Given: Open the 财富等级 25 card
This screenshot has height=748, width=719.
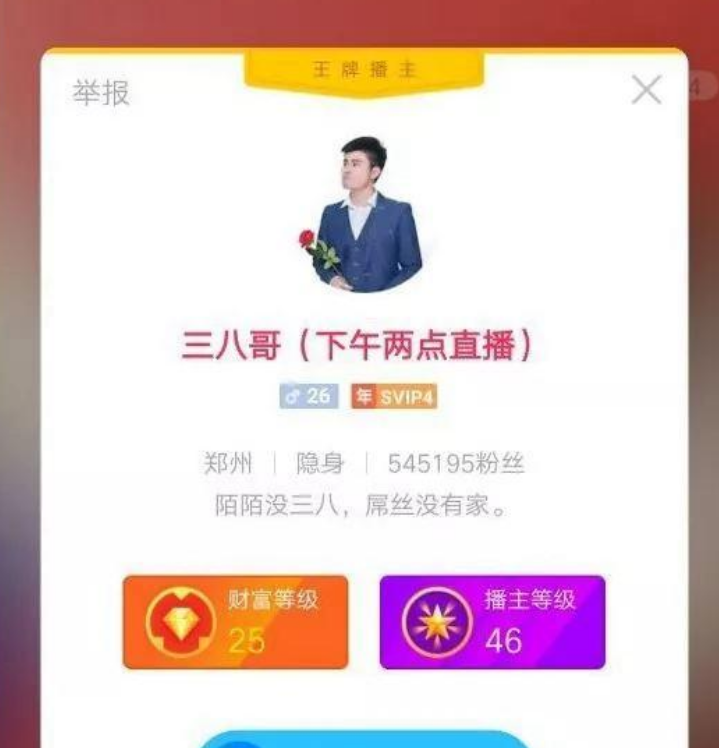Looking at the screenshot, I should click(236, 621).
